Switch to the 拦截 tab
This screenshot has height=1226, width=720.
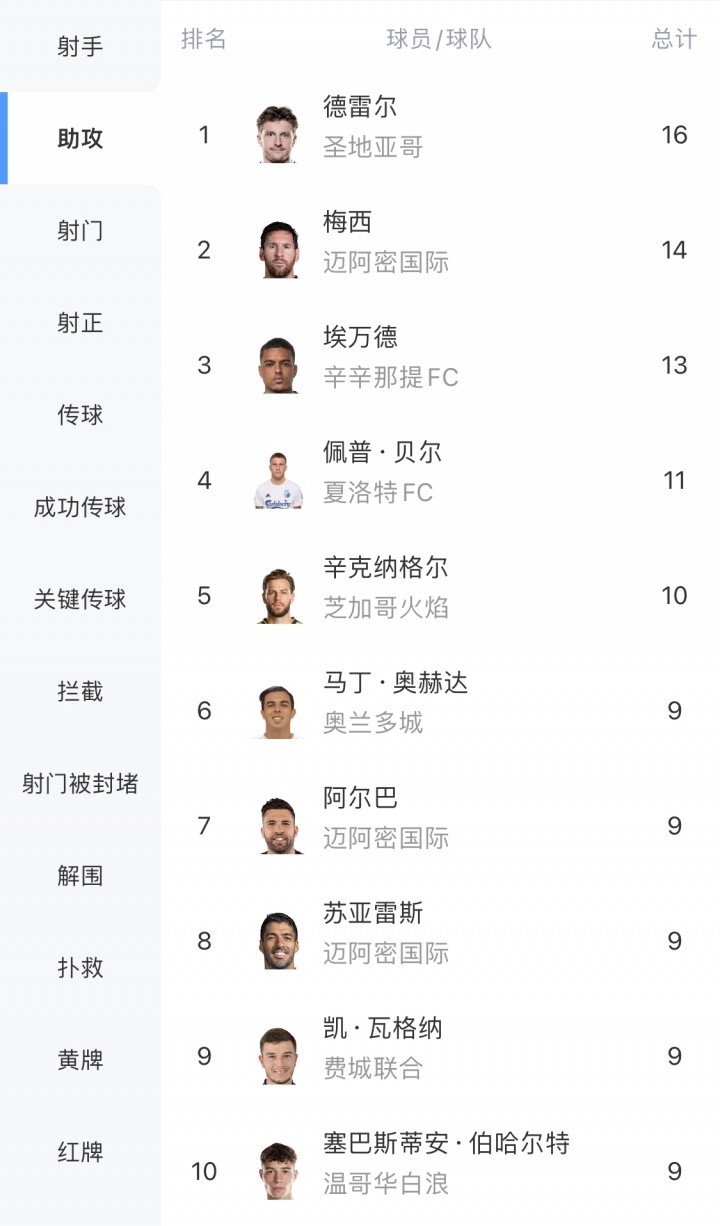80,691
